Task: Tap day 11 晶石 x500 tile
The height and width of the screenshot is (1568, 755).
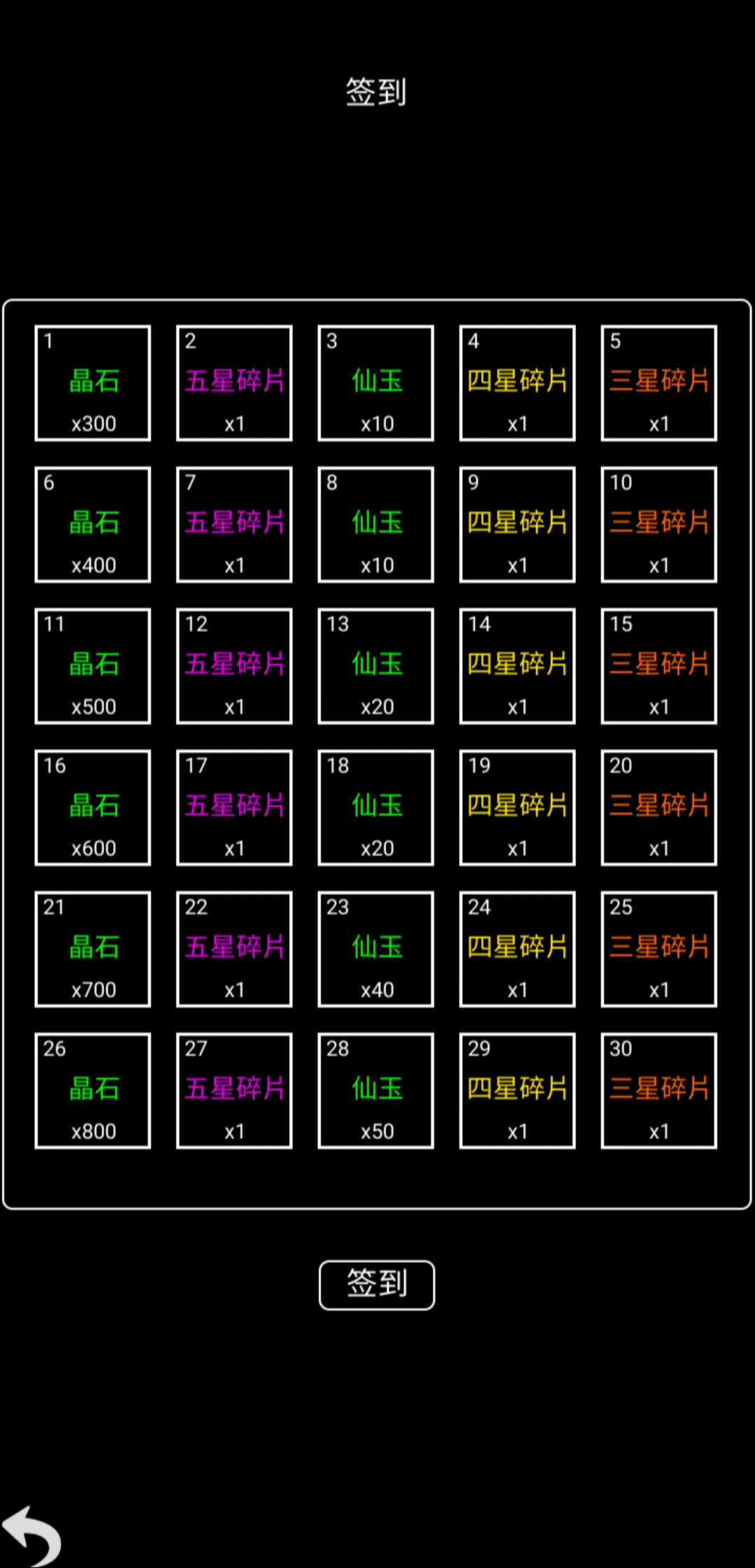Action: 93,666
